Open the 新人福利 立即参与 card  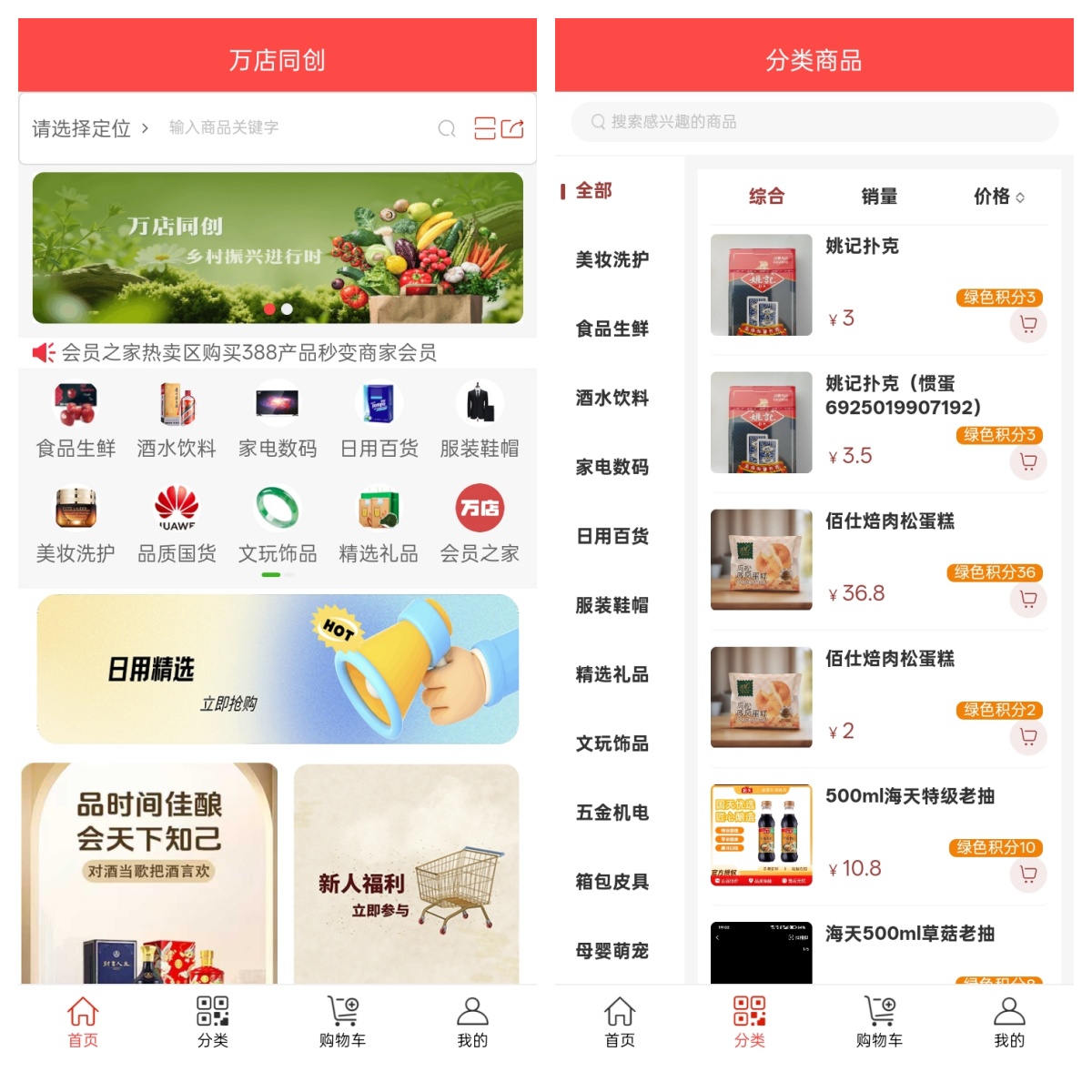coord(406,874)
